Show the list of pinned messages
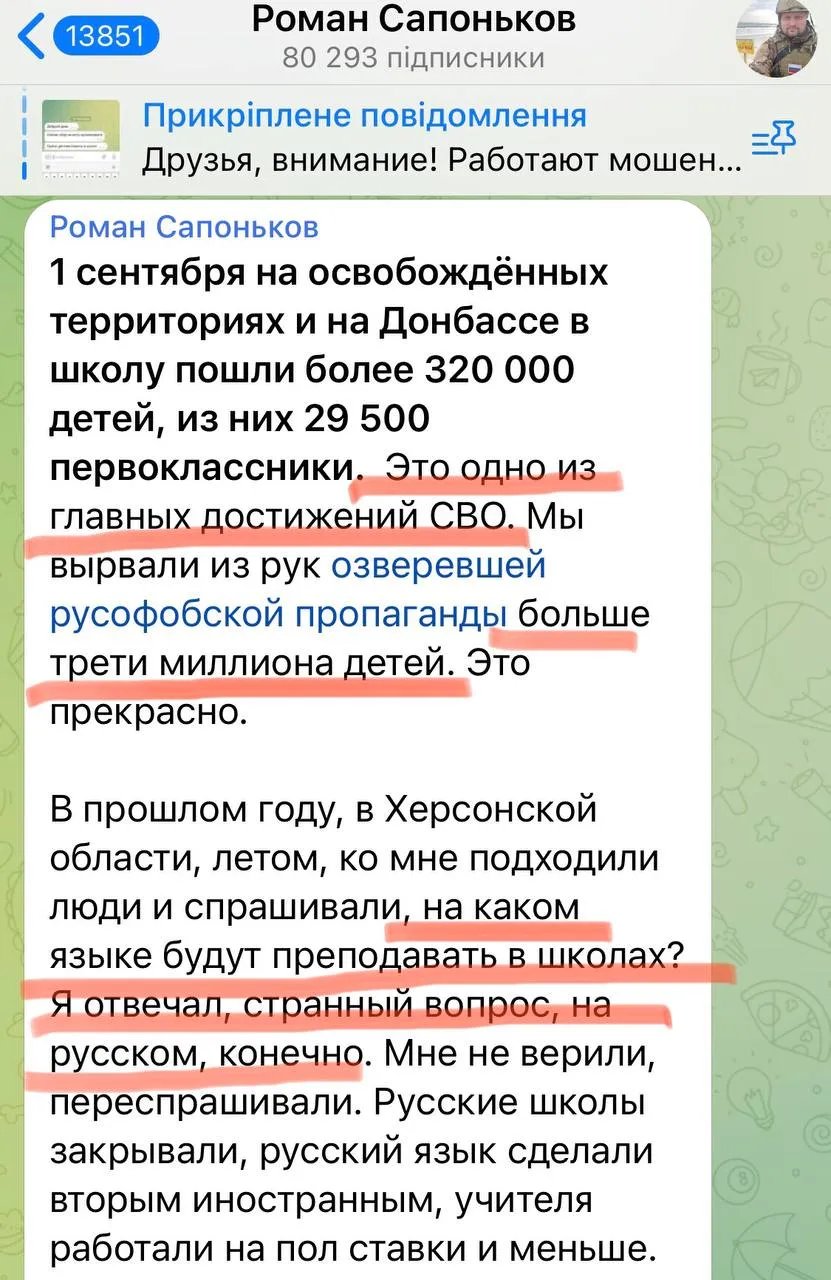The width and height of the screenshot is (831, 1280). point(773,140)
